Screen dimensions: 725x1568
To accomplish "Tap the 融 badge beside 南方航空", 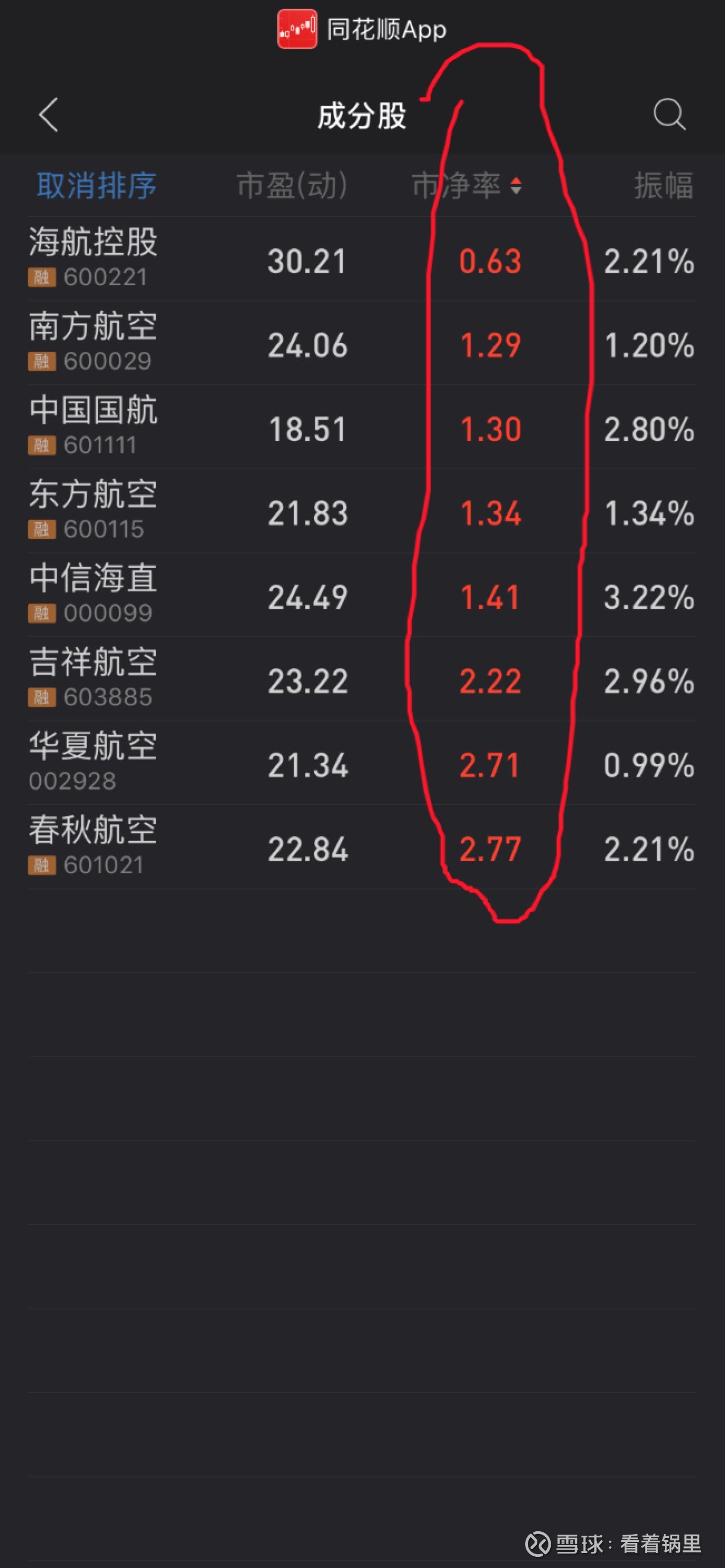I will [x=42, y=361].
